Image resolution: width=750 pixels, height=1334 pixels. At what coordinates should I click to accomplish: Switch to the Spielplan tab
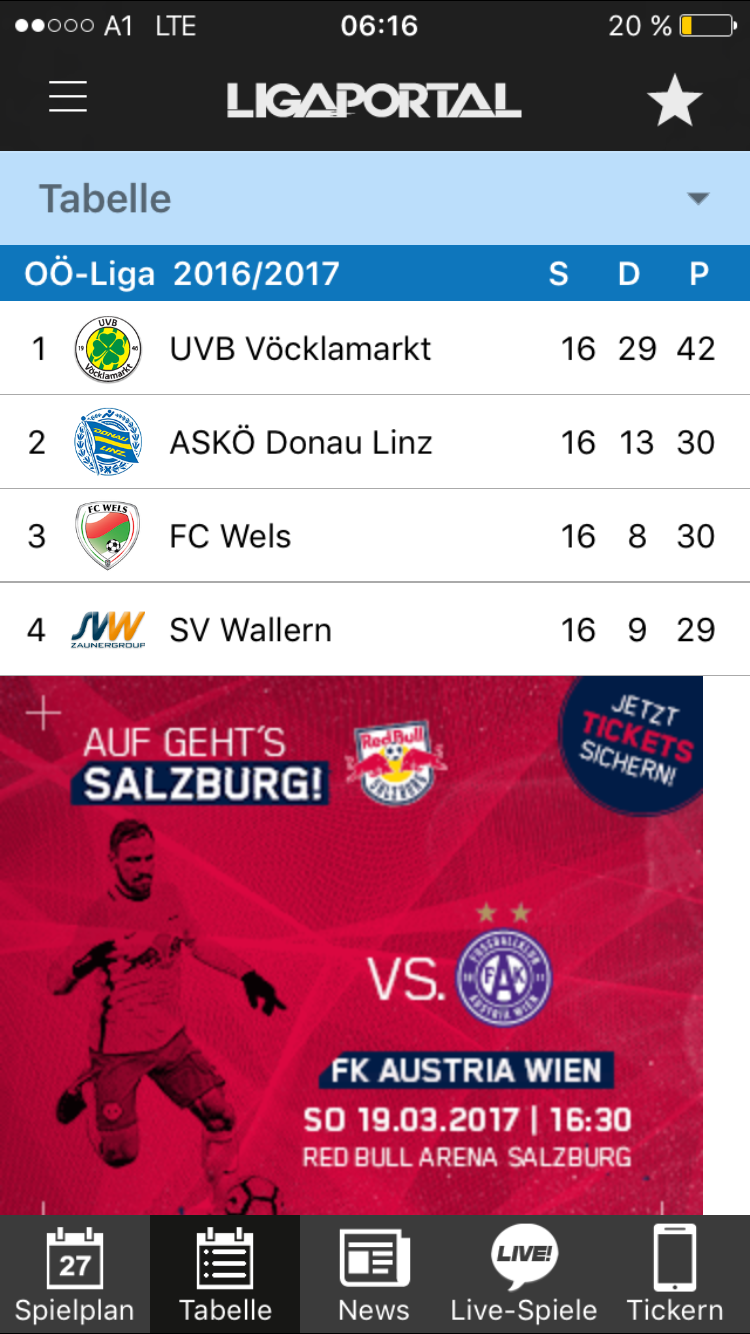(x=75, y=1275)
